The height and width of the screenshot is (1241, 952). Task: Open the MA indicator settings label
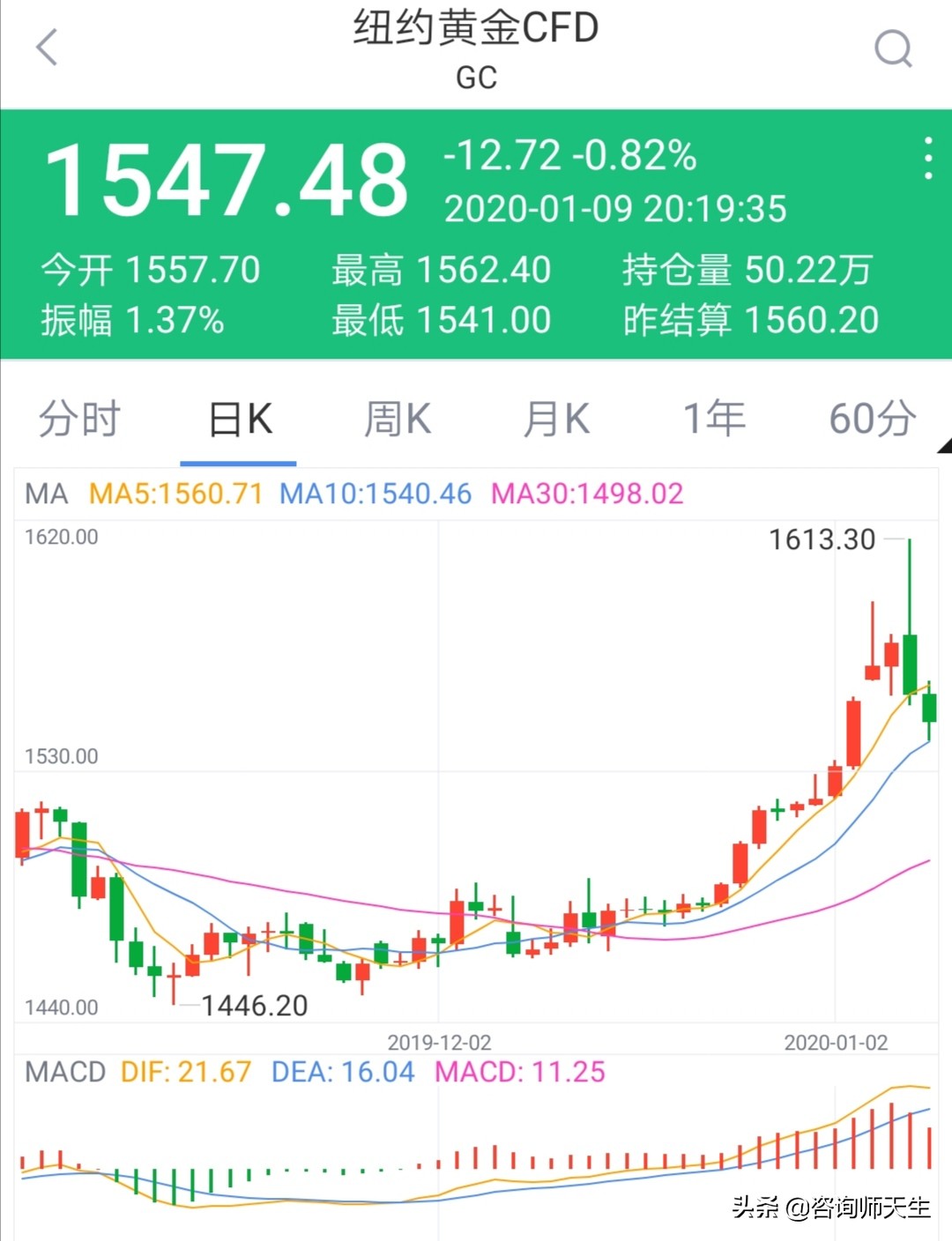pyautogui.click(x=46, y=494)
